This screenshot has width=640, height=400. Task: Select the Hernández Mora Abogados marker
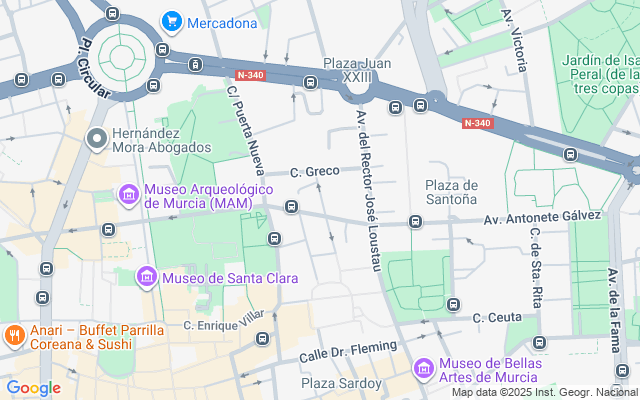(97, 140)
